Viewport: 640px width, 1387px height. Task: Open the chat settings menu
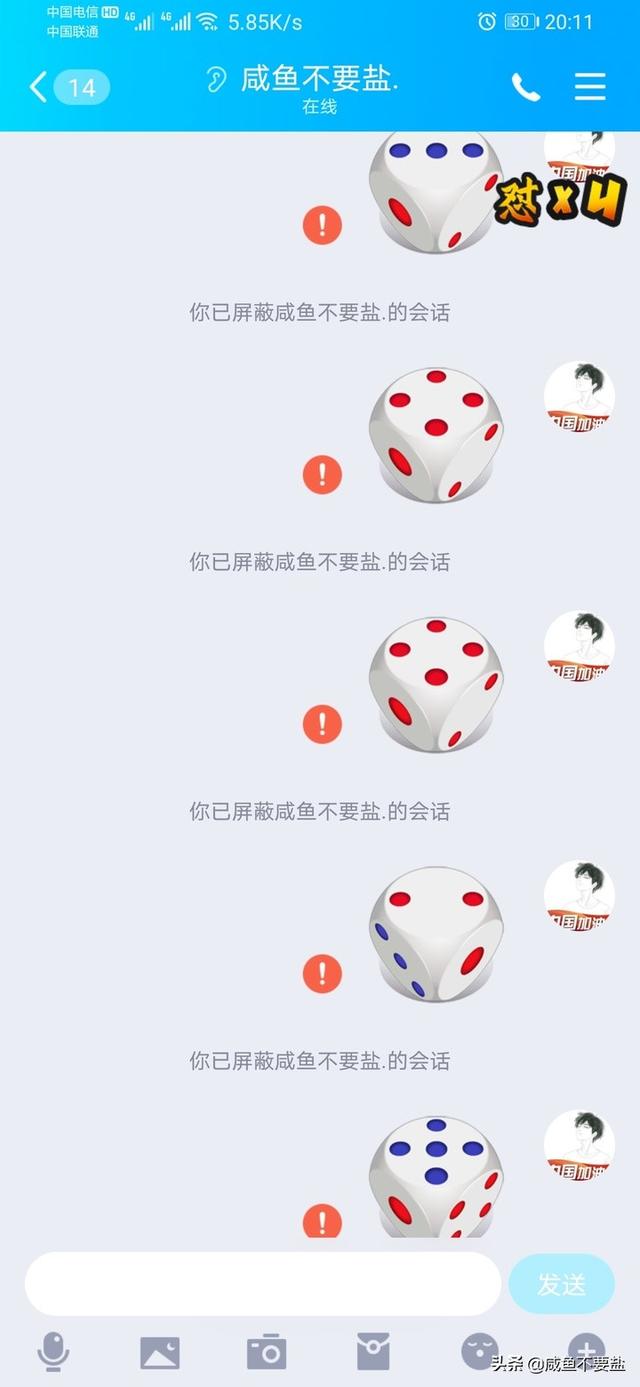(590, 87)
